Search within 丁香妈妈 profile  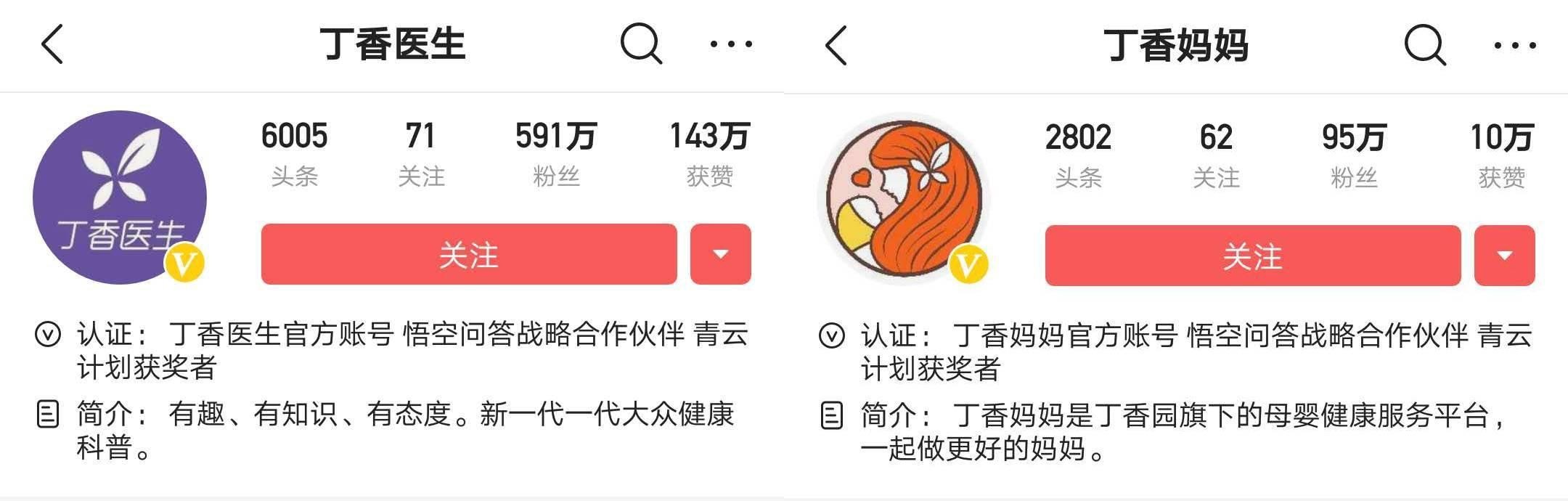point(1425,45)
